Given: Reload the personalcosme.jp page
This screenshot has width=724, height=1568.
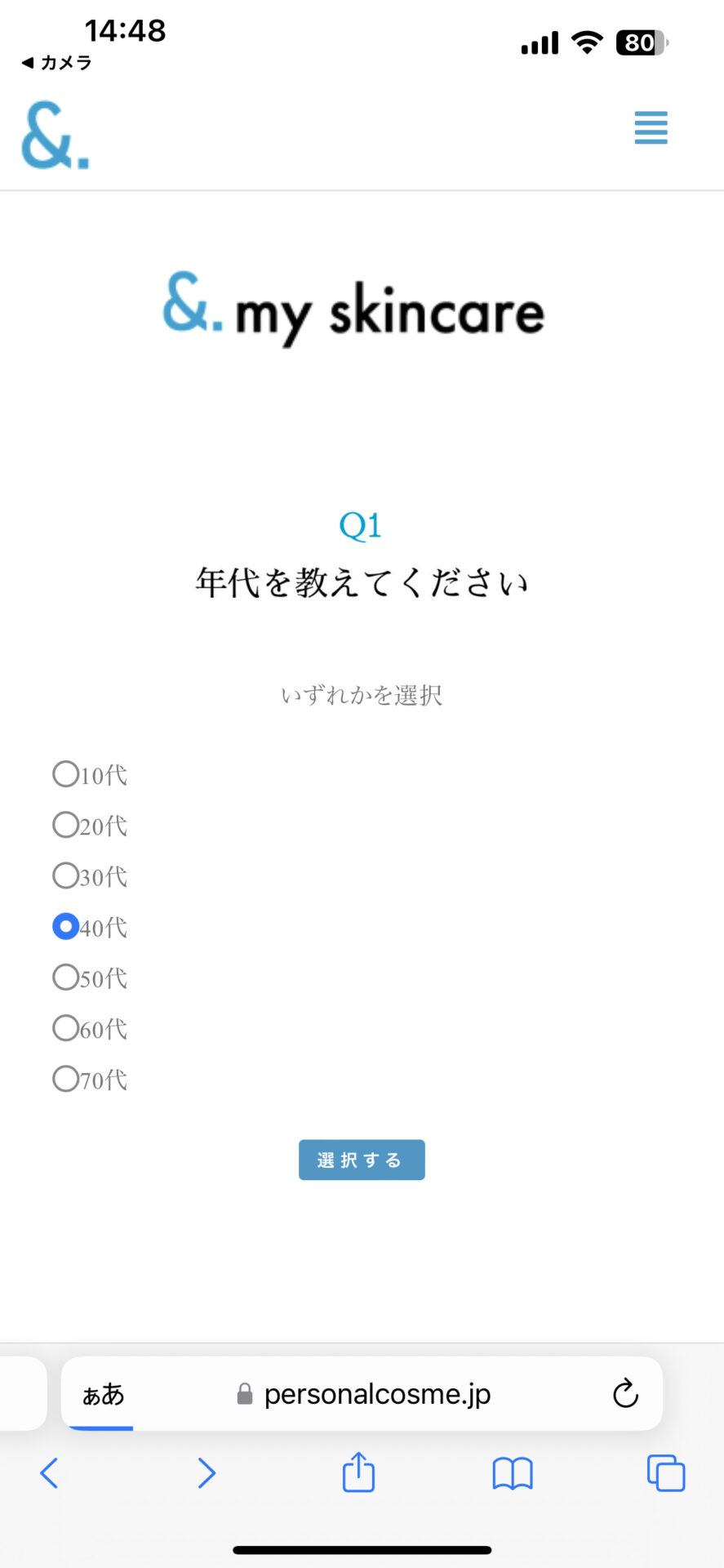Looking at the screenshot, I should point(625,1393).
